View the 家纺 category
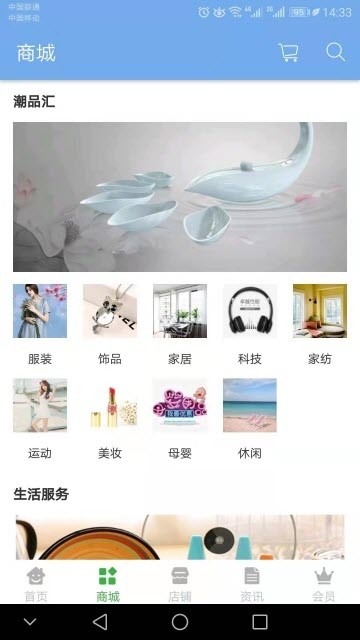360x640 pixels. click(320, 324)
